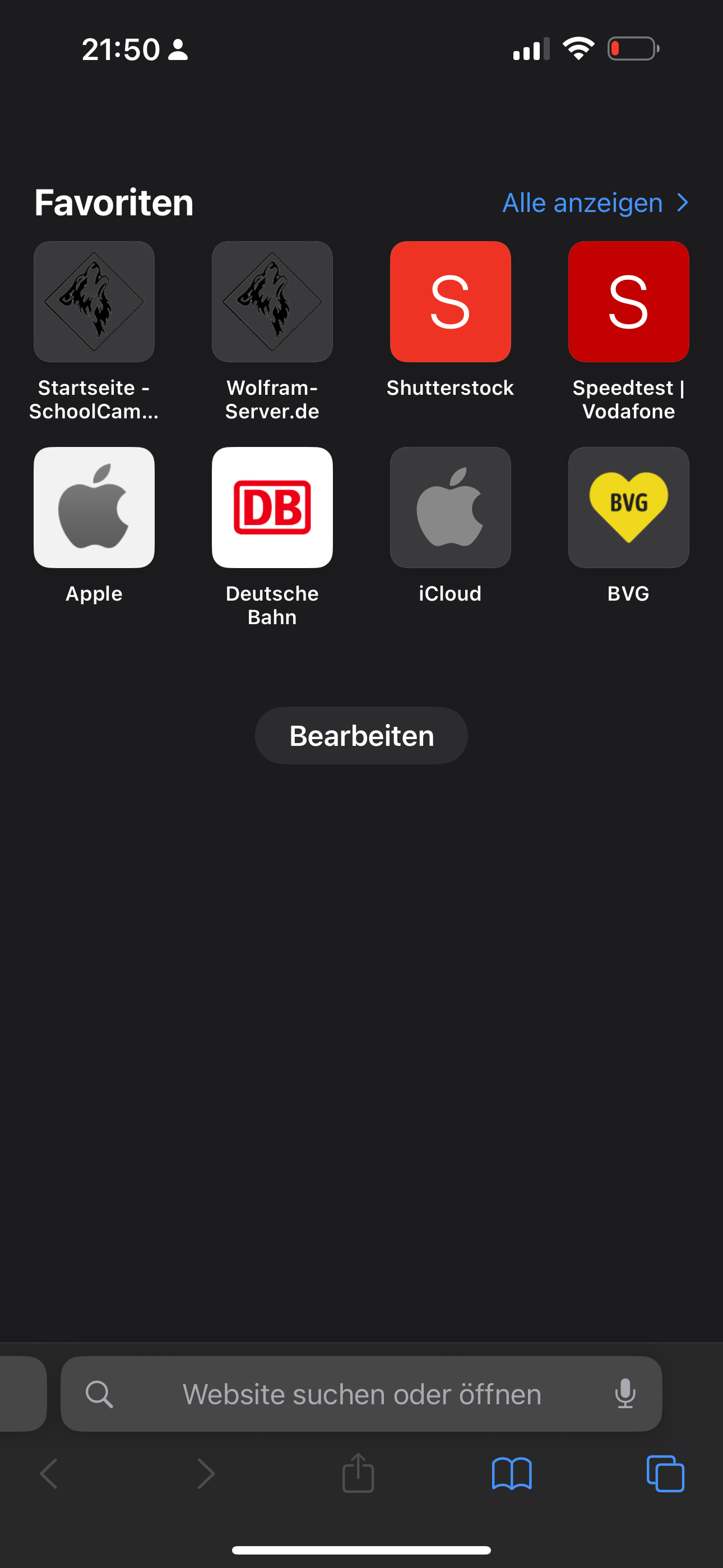723x1568 pixels.
Task: Tap the Bearbeiten button
Action: [x=361, y=735]
